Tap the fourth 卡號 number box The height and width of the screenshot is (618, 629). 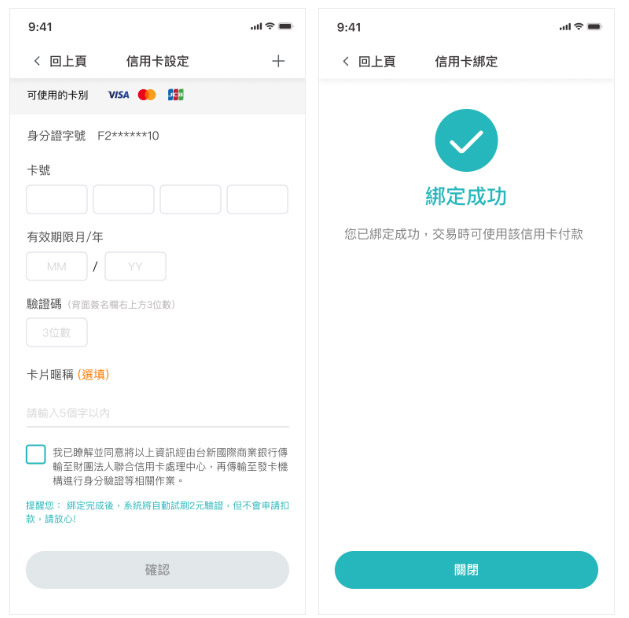click(x=257, y=199)
